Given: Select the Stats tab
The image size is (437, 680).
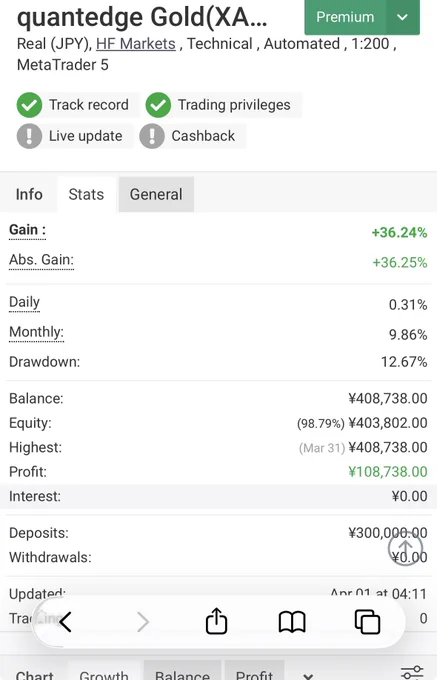Looking at the screenshot, I should (x=86, y=194).
